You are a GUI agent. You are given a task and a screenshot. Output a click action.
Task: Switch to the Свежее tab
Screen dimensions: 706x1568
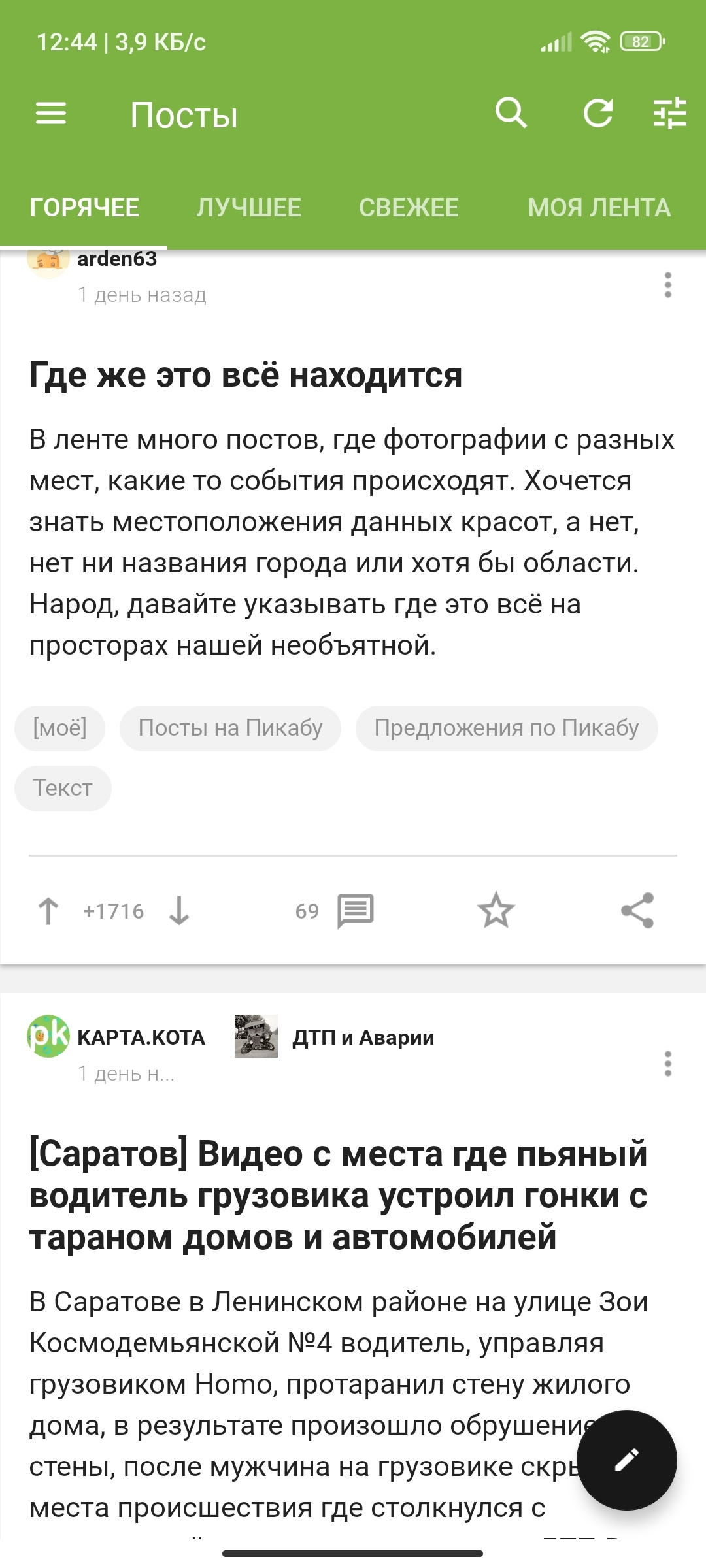click(x=409, y=208)
